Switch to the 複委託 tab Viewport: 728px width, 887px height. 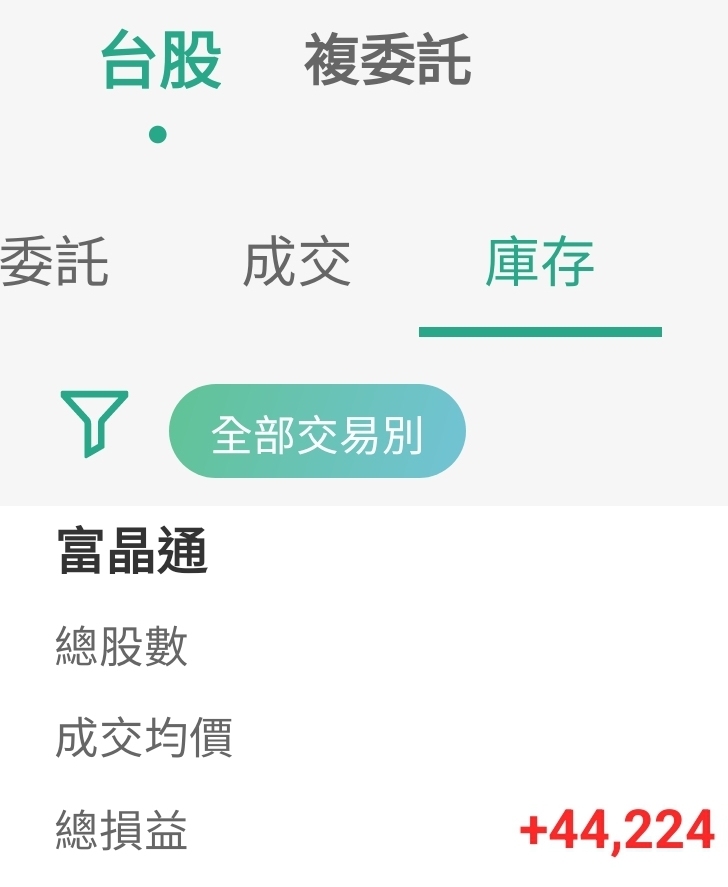click(387, 60)
